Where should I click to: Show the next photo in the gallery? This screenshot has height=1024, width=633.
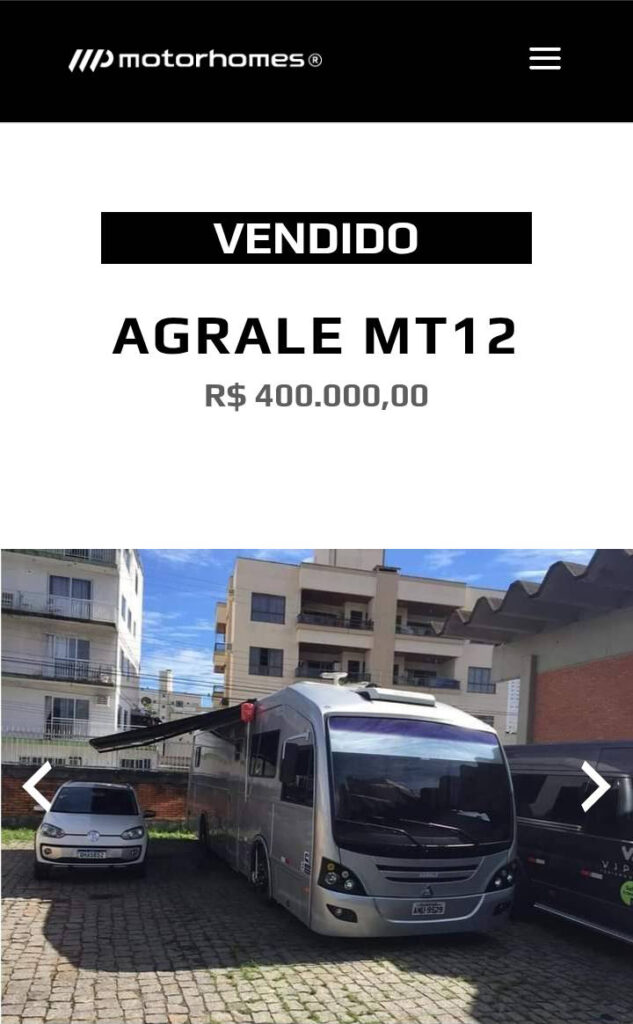(x=595, y=786)
